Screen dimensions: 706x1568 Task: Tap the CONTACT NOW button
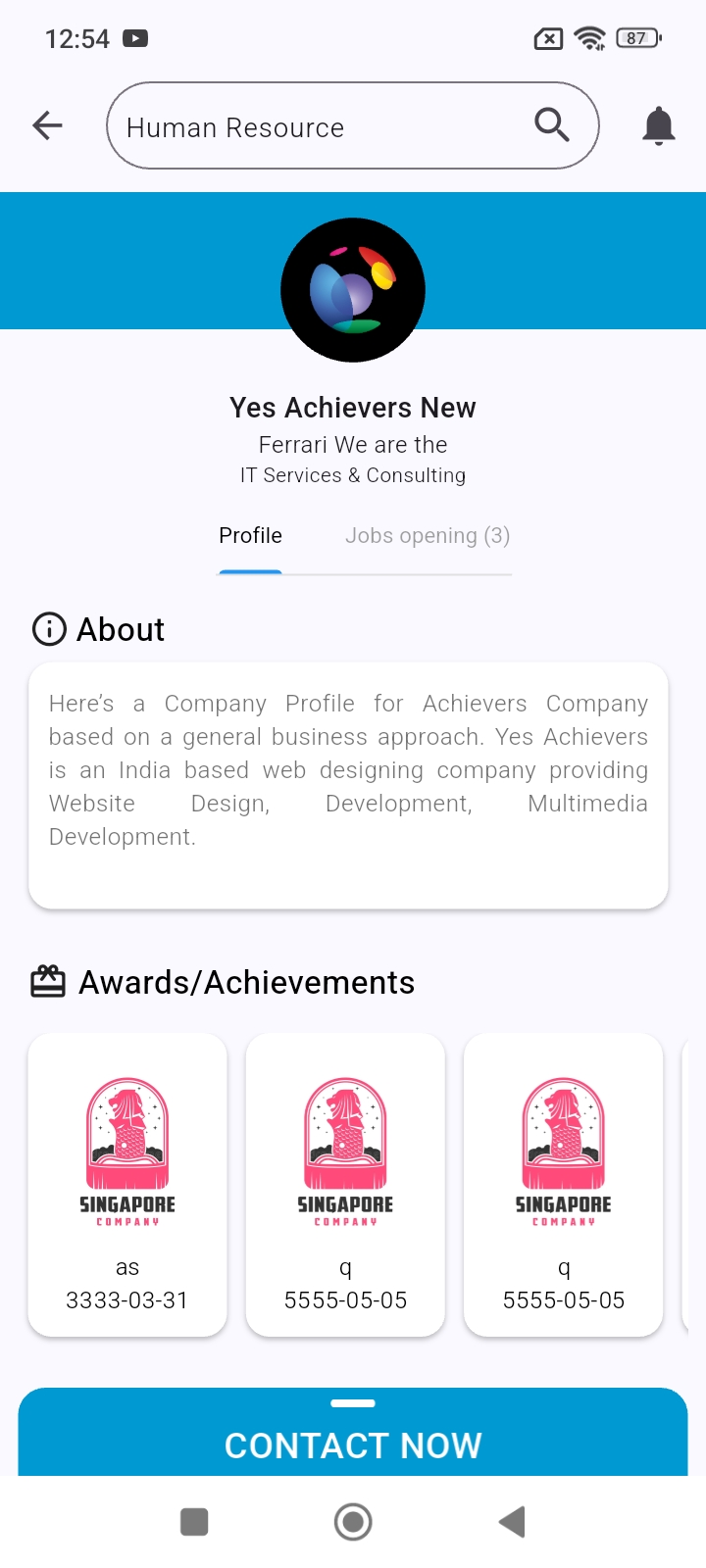point(353,1444)
